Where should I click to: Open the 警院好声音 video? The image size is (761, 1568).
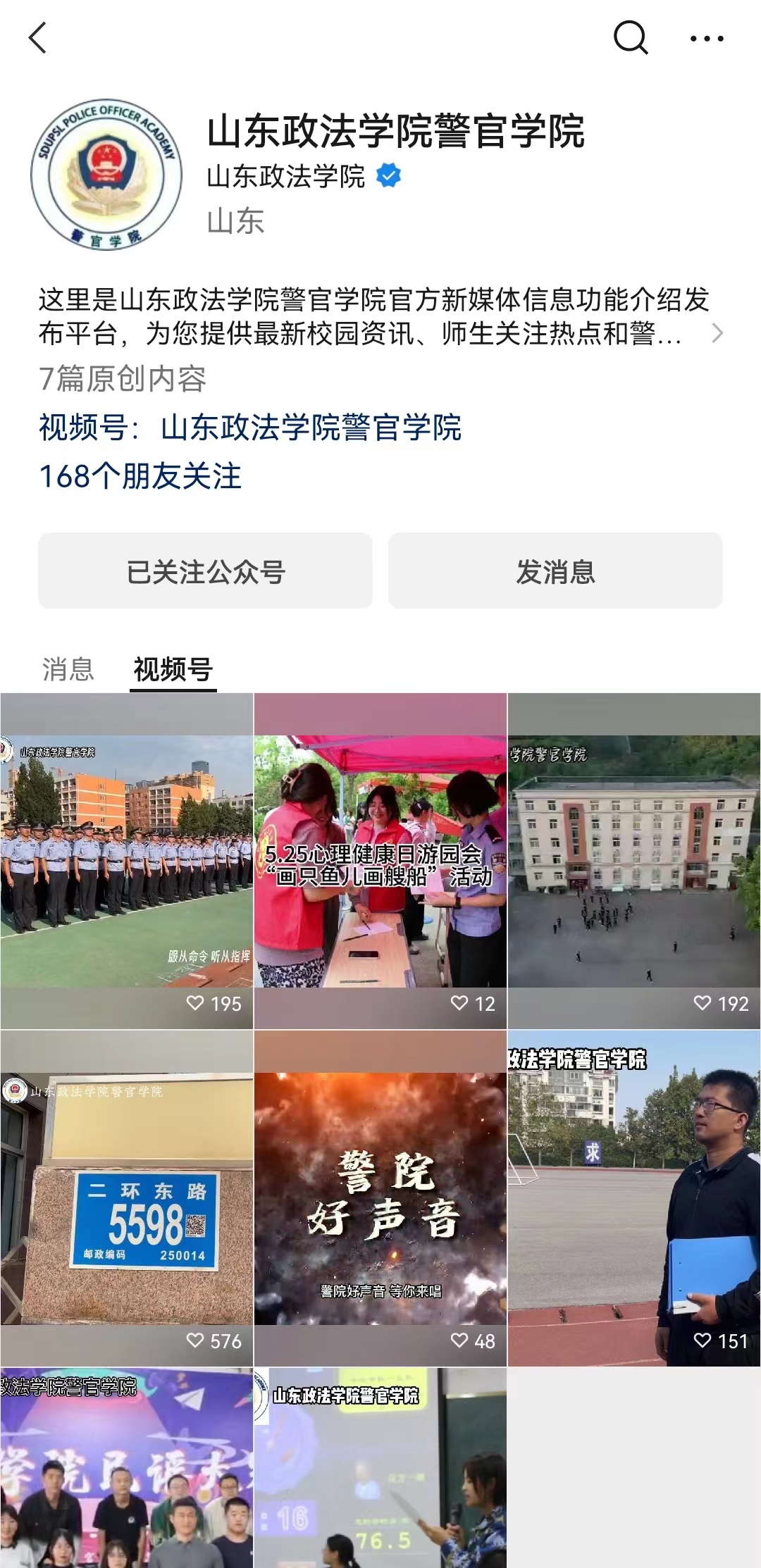pyautogui.click(x=380, y=1198)
